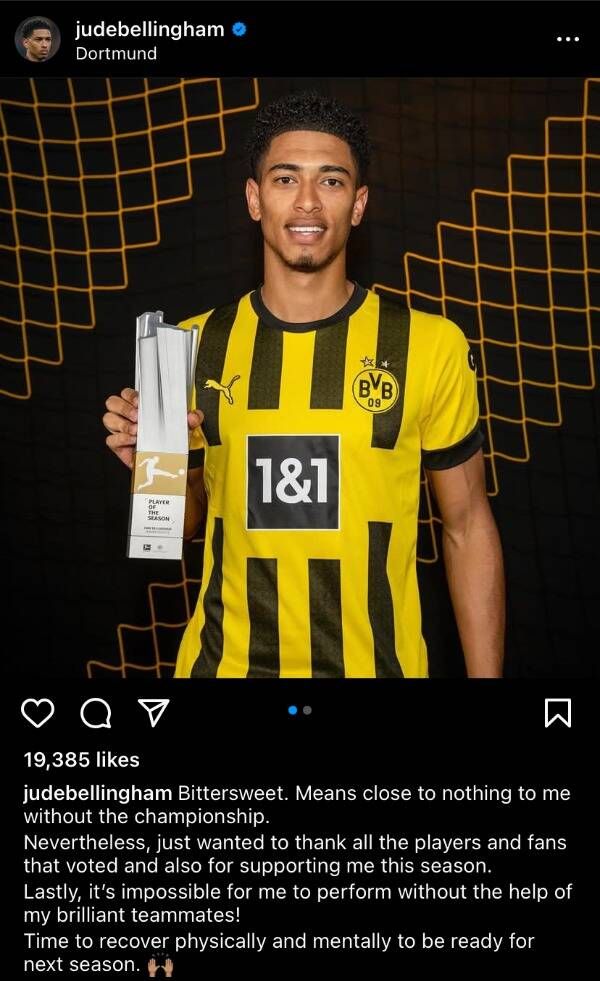Tap judebellingham username in the caption
Image resolution: width=600 pixels, height=981 pixels.
click(97, 793)
